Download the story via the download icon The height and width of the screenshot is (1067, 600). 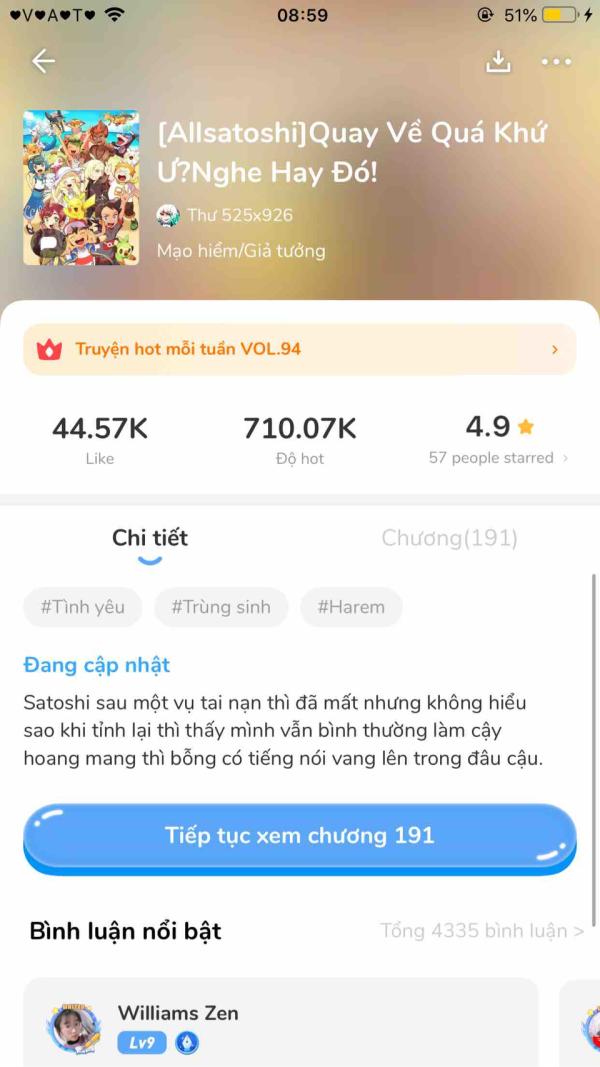click(498, 61)
